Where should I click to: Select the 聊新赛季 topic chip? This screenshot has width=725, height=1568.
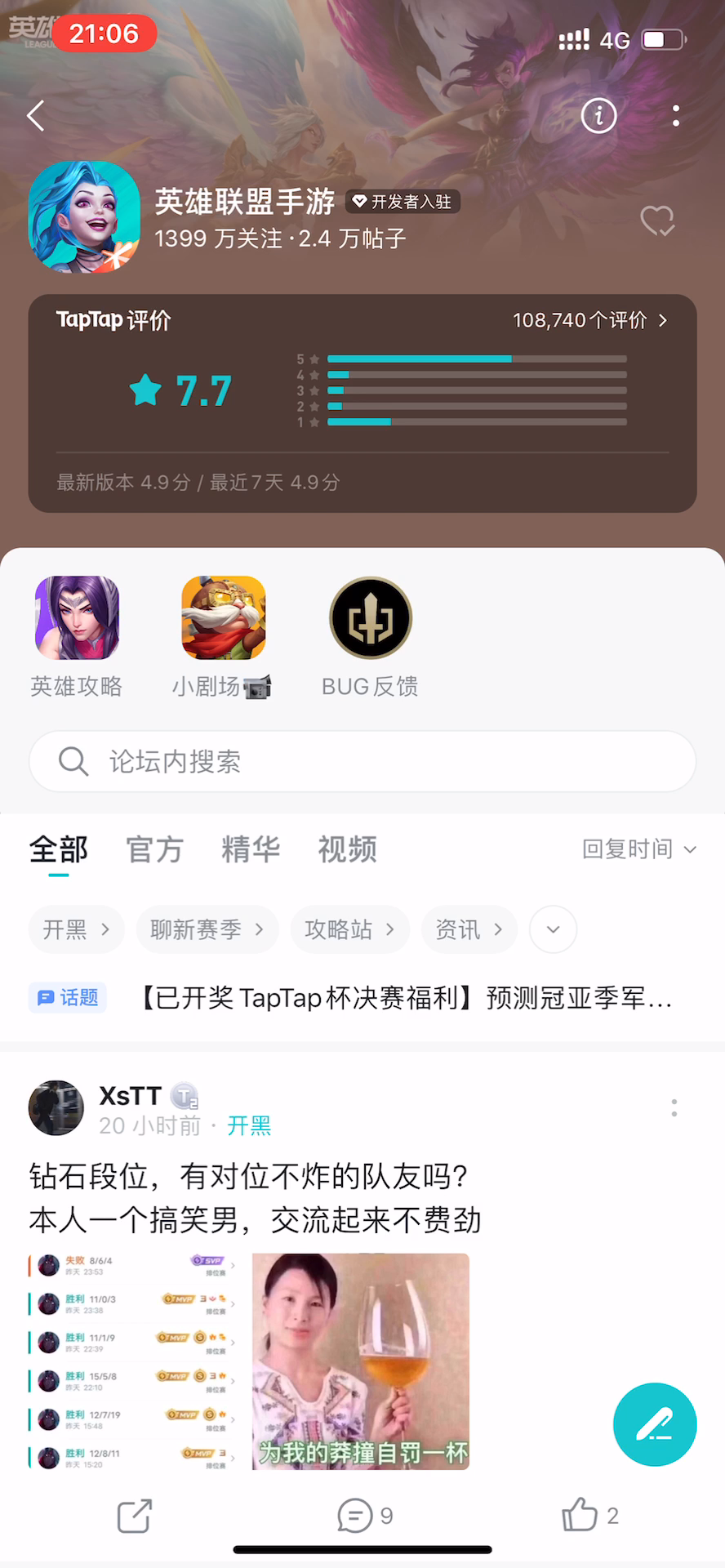(x=207, y=929)
